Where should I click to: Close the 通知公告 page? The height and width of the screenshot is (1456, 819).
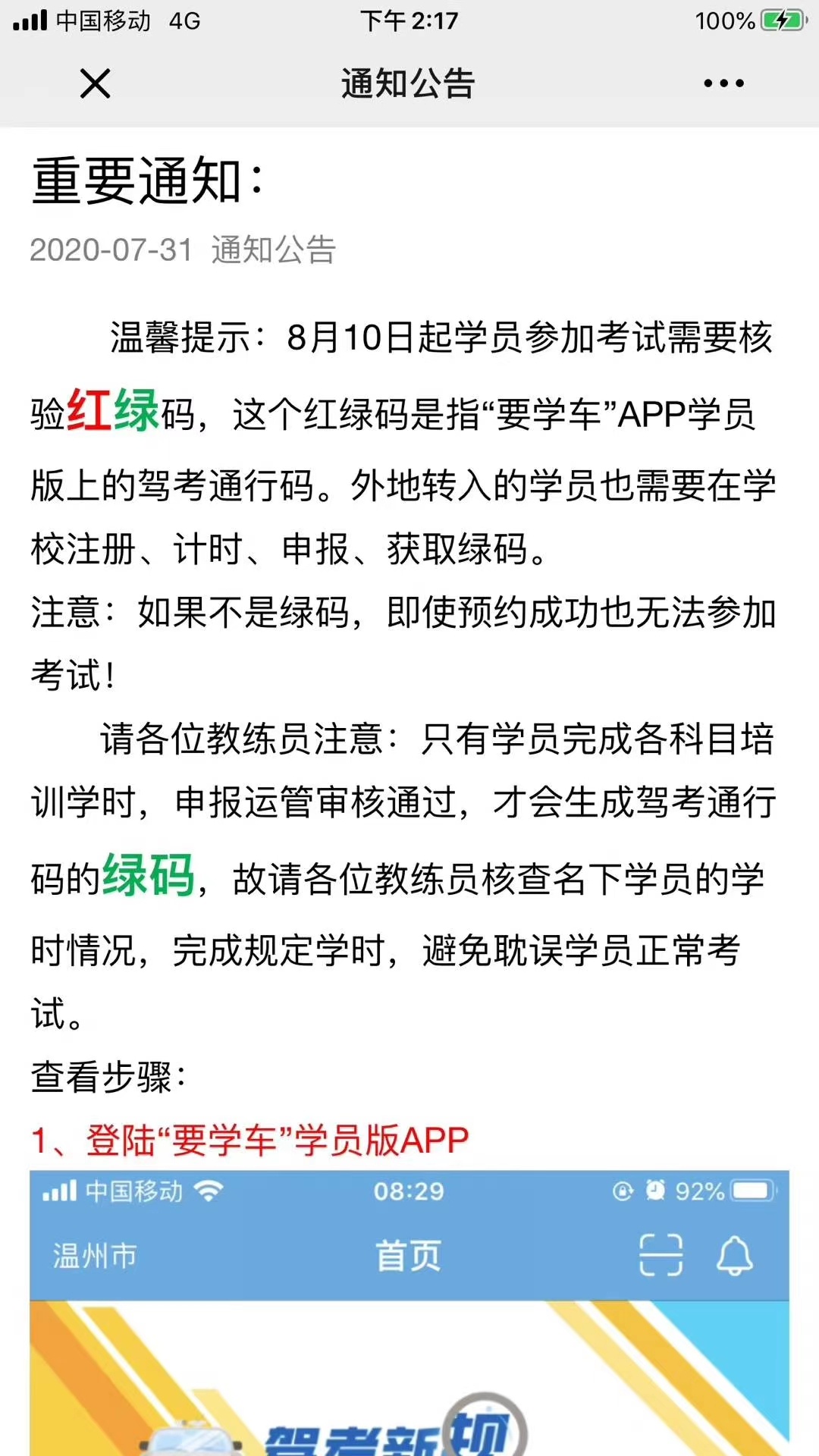point(96,83)
